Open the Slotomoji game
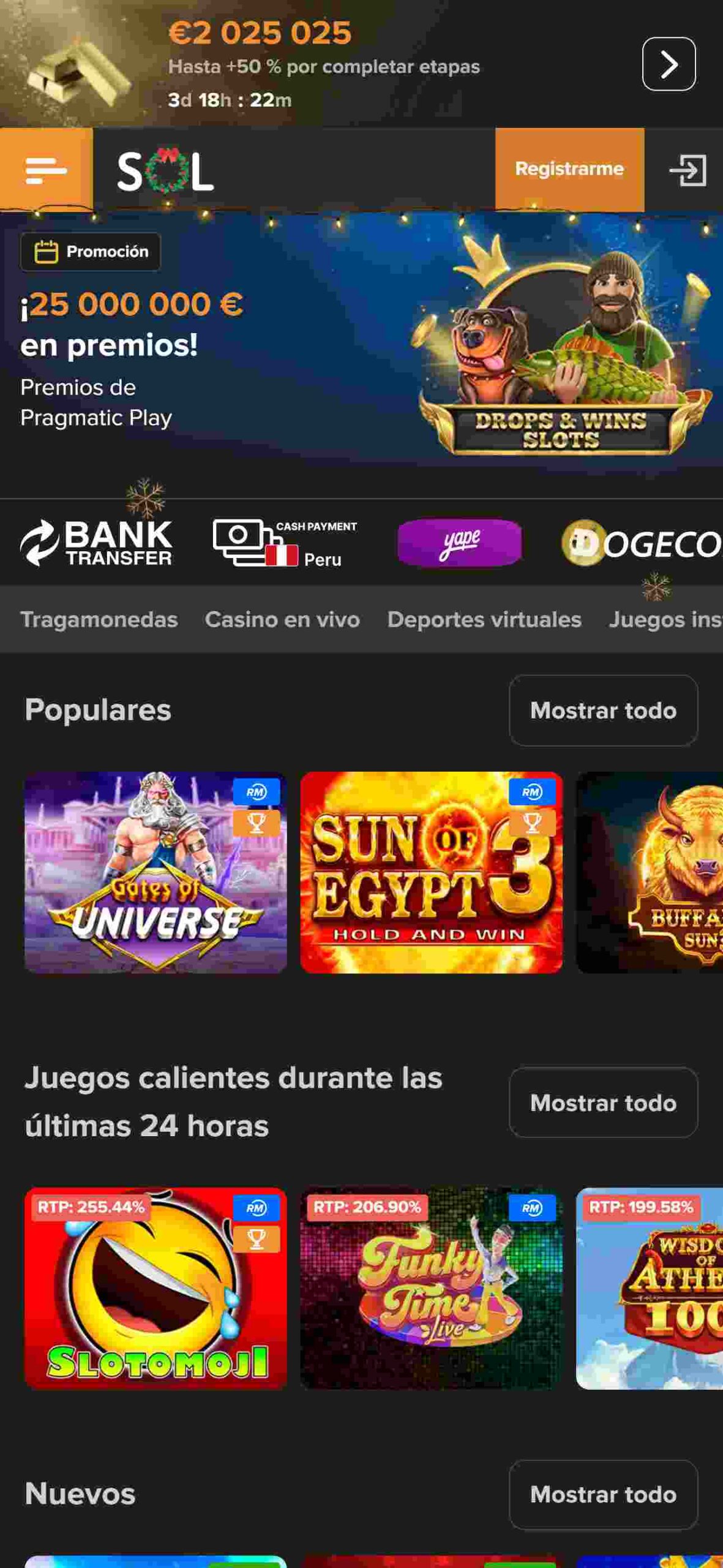The width and height of the screenshot is (723, 1568). click(x=155, y=1288)
